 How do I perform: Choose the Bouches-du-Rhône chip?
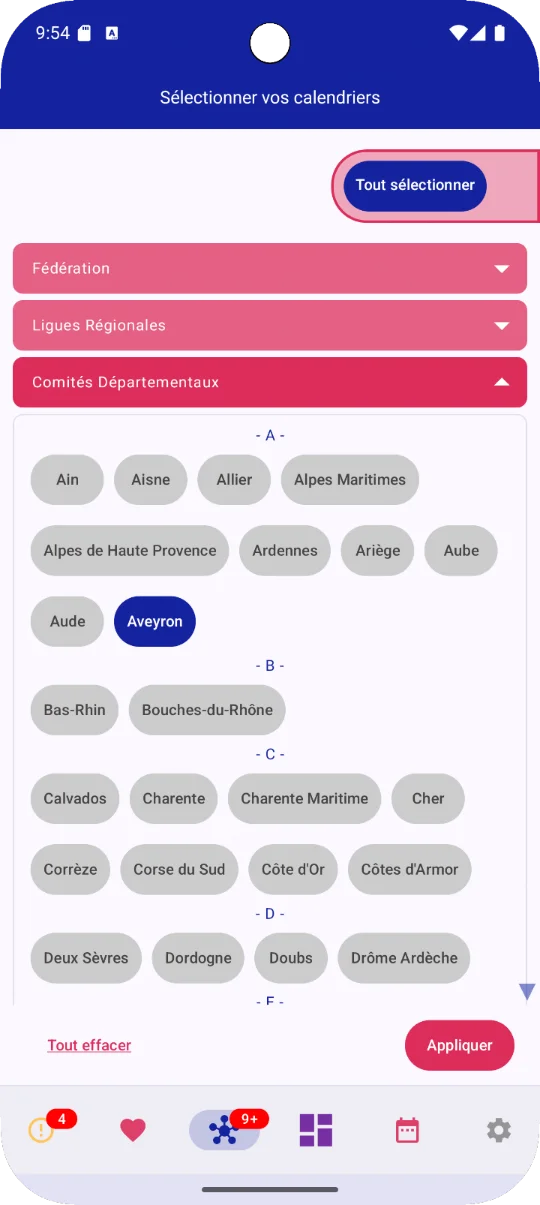coord(207,710)
